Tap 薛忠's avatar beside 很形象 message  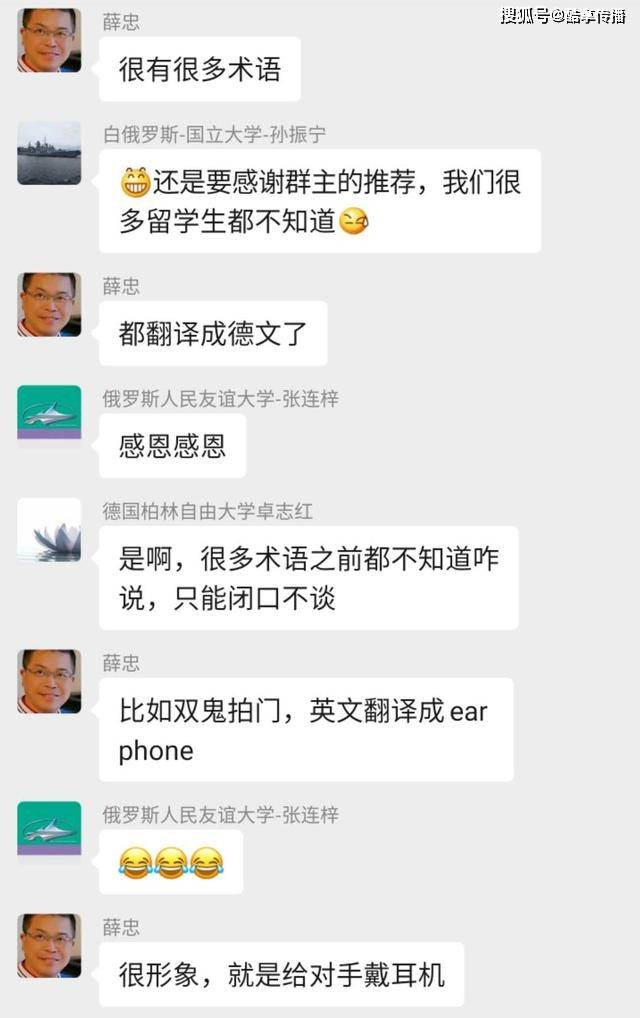49,945
